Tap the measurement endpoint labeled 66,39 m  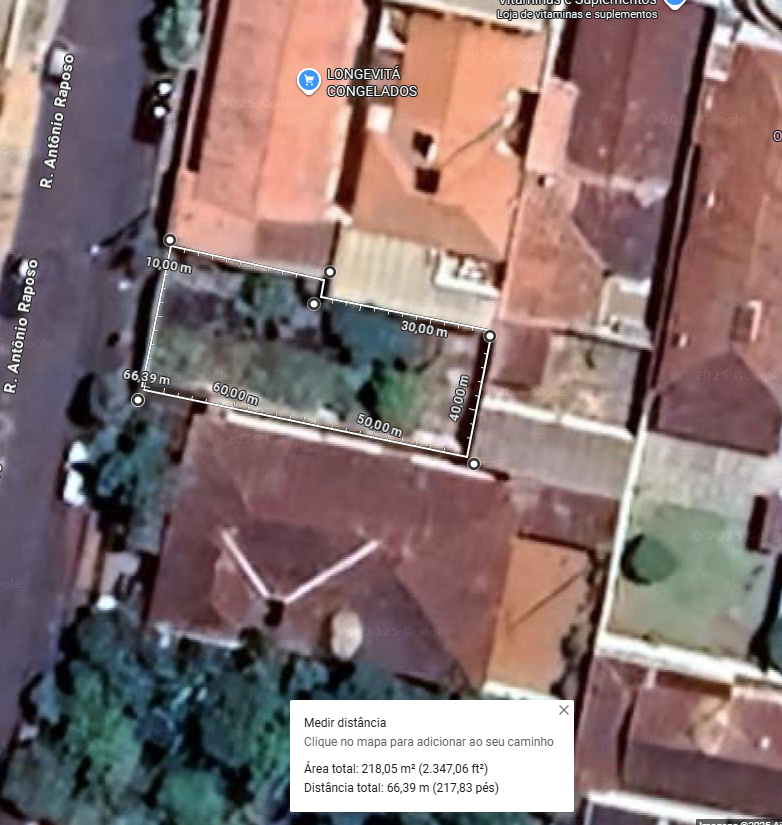click(138, 400)
